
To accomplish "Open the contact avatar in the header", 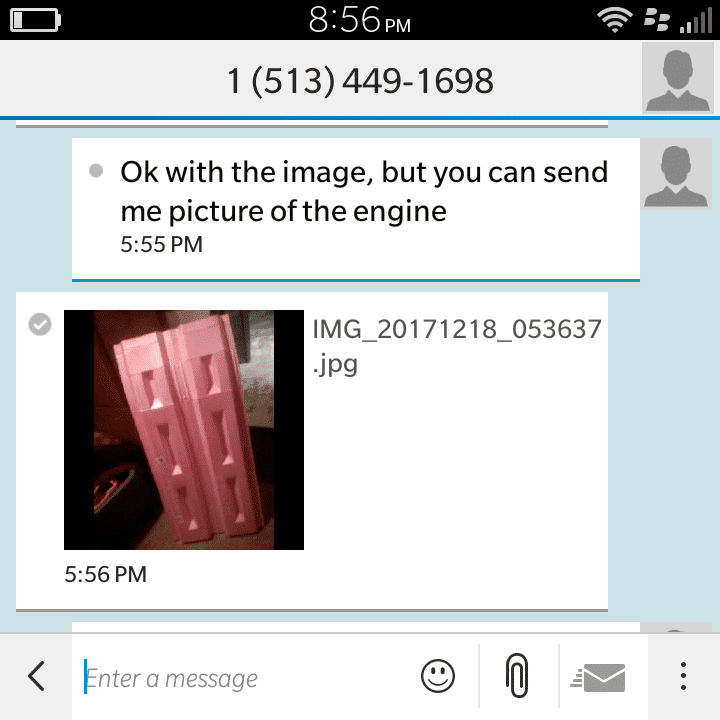I will click(x=678, y=79).
